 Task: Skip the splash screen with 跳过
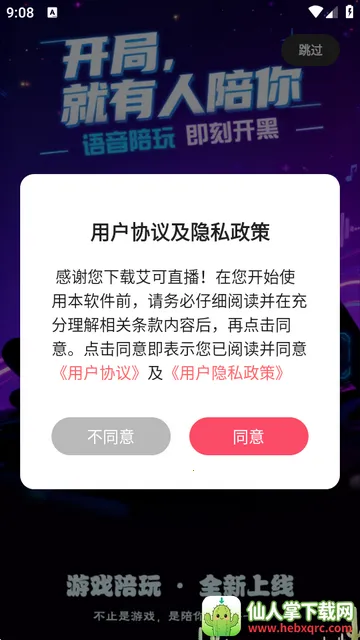[x=310, y=50]
